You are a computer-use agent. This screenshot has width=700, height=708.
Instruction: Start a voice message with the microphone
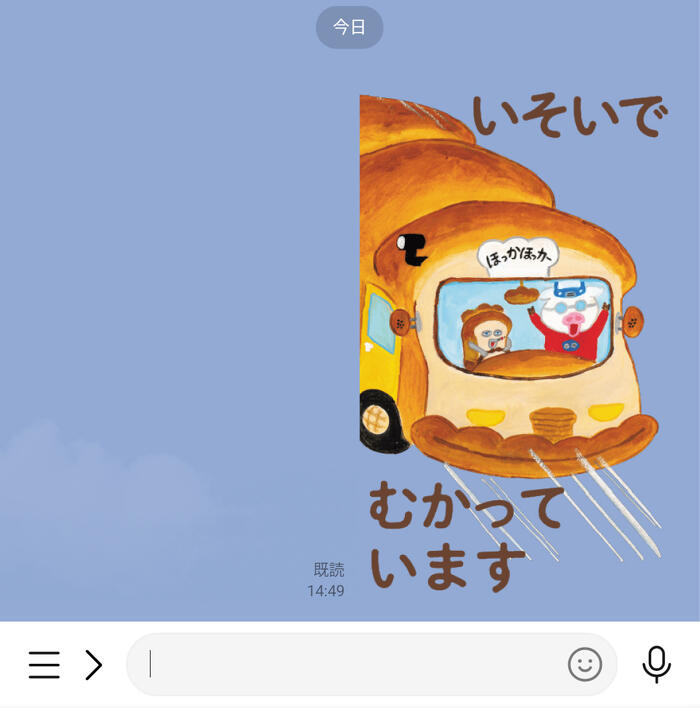[656, 665]
